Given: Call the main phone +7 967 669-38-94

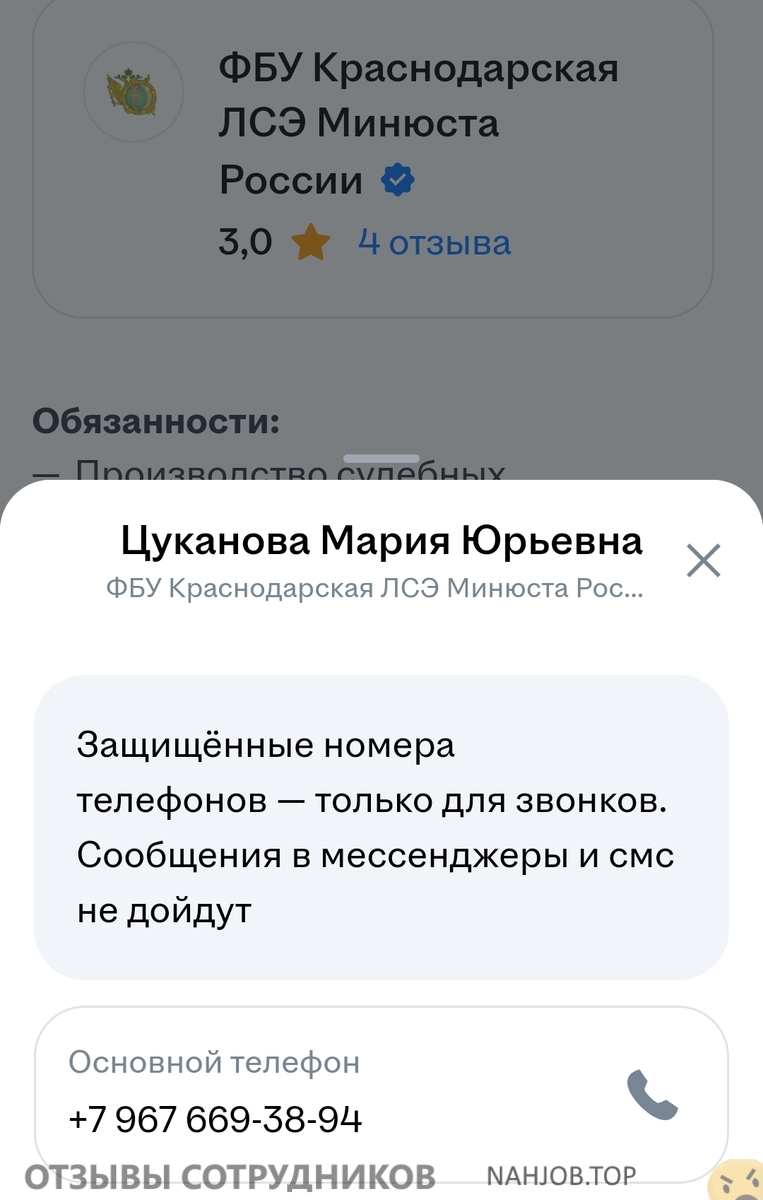Looking at the screenshot, I should point(652,1094).
